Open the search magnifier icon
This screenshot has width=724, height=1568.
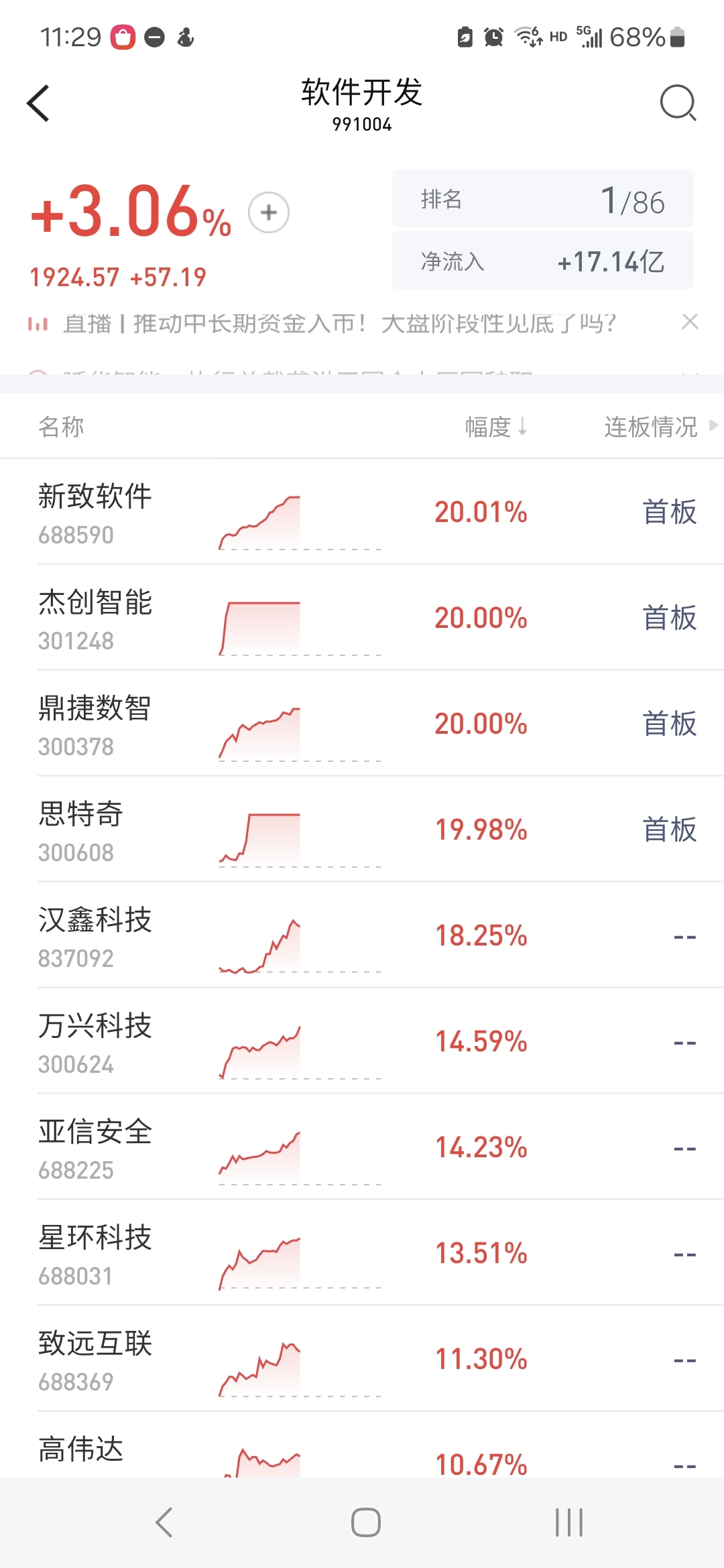(x=678, y=103)
